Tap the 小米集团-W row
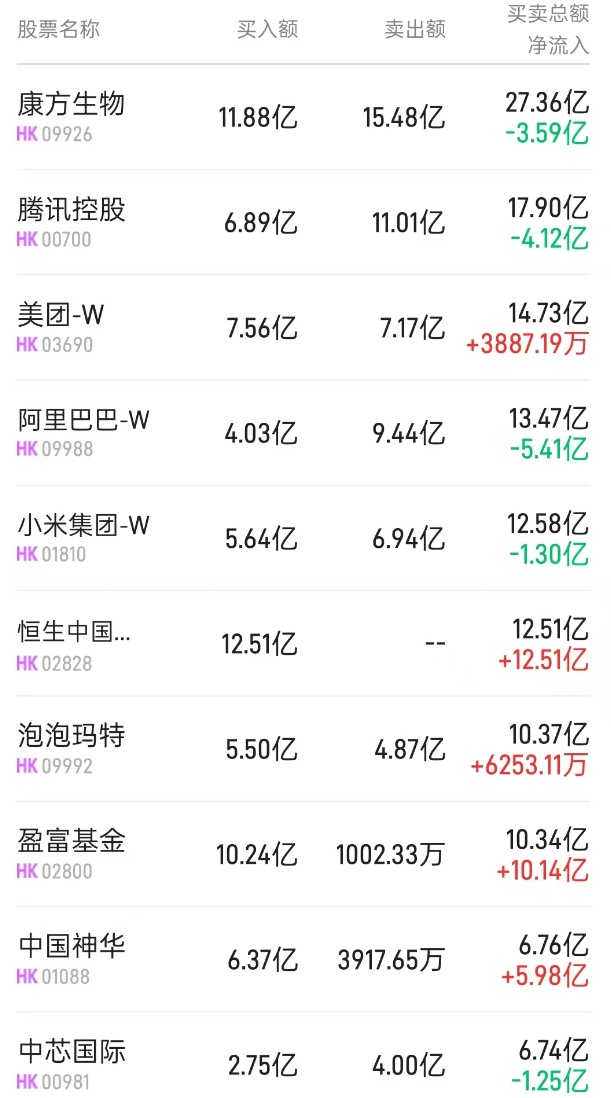Viewport: 611px width, 1098px height. click(x=84, y=525)
